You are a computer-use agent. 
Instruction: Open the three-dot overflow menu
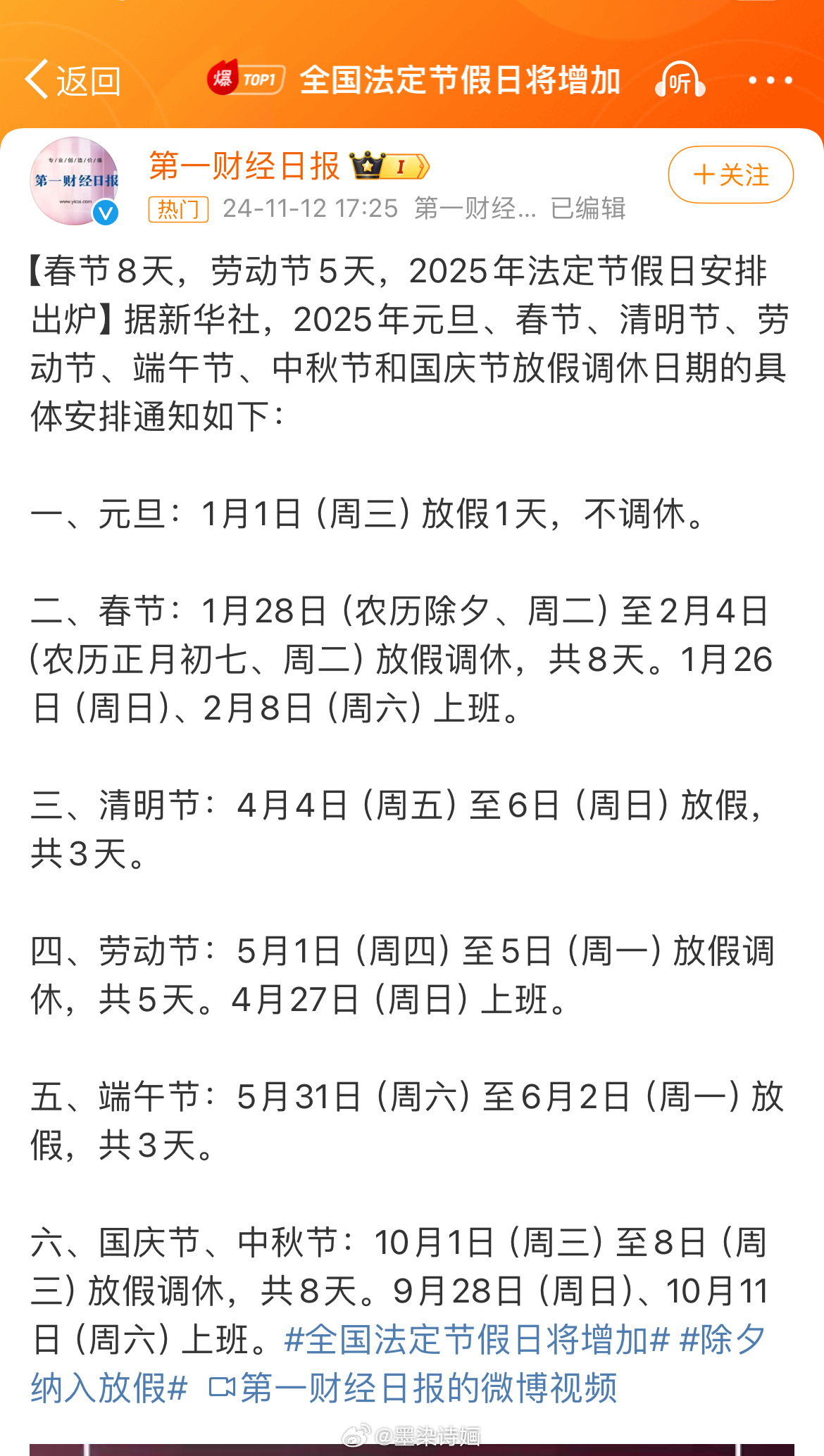point(770,80)
